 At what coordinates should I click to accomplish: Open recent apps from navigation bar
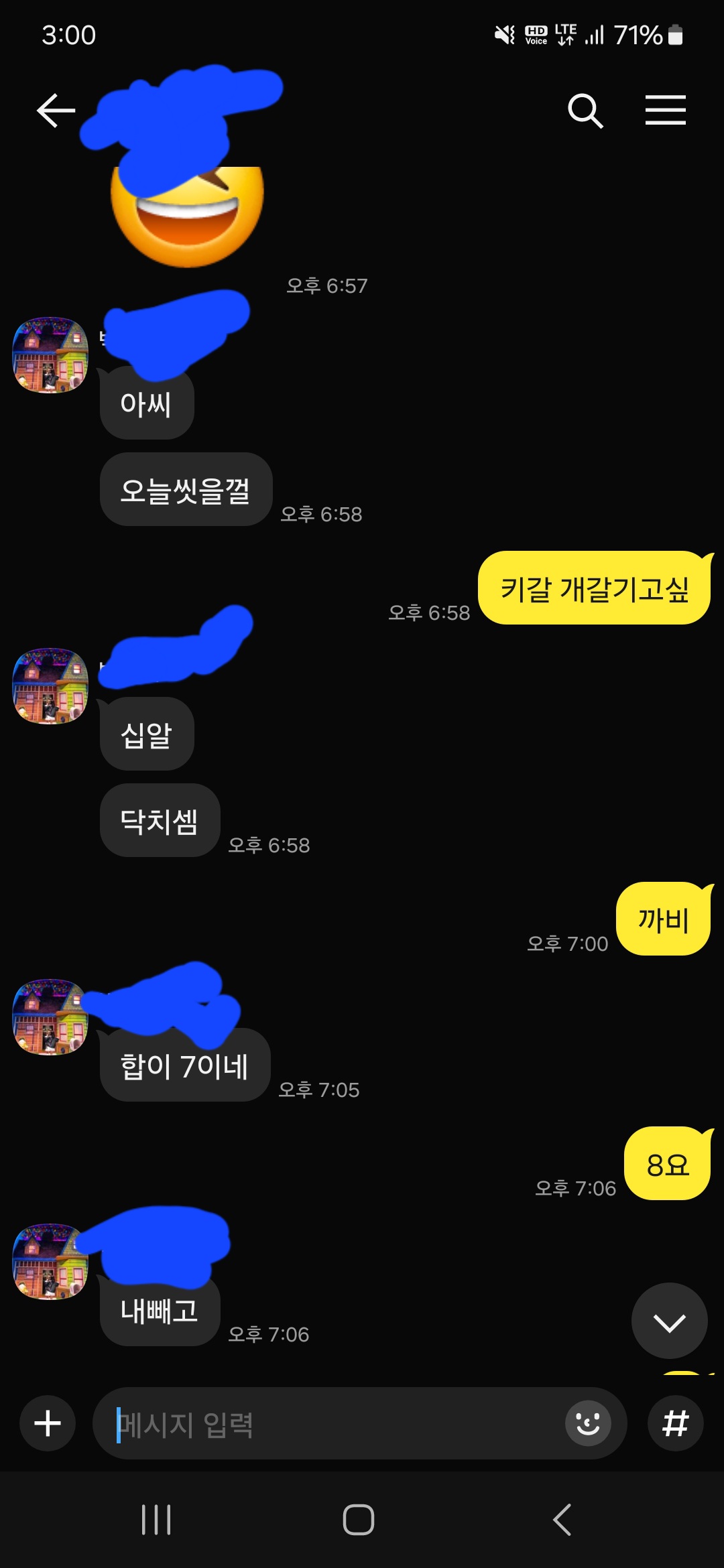156,1519
